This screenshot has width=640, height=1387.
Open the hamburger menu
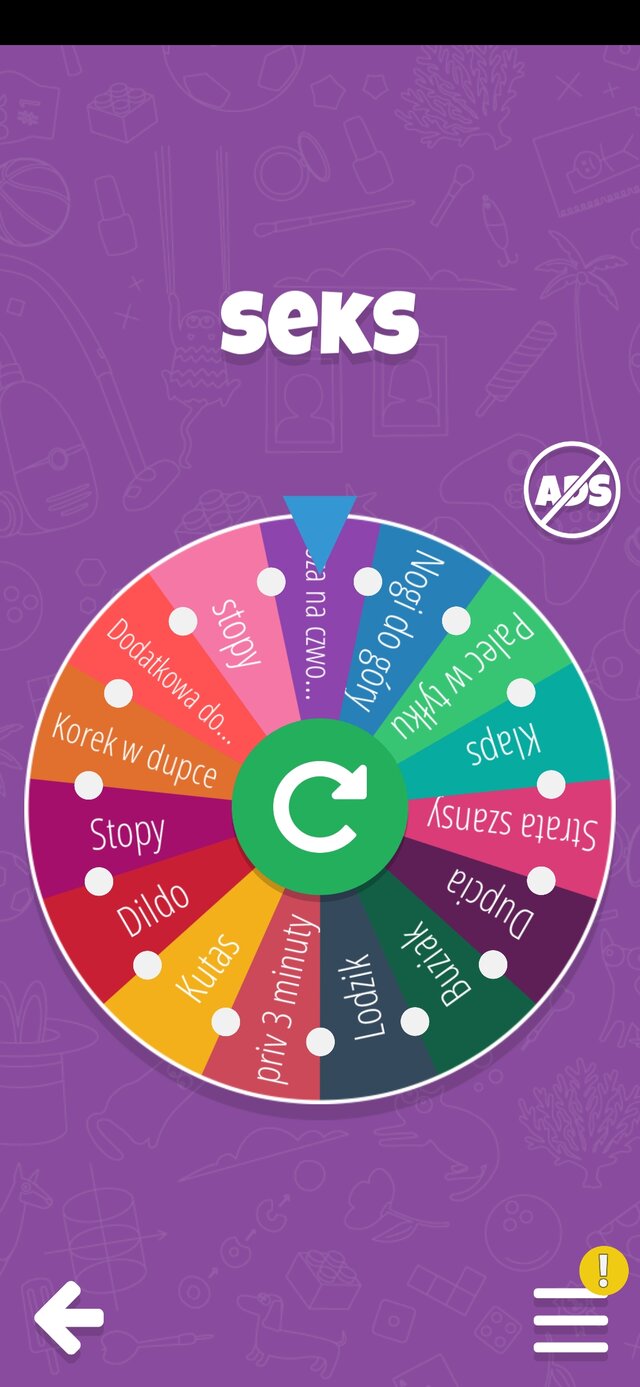pyautogui.click(x=570, y=1320)
